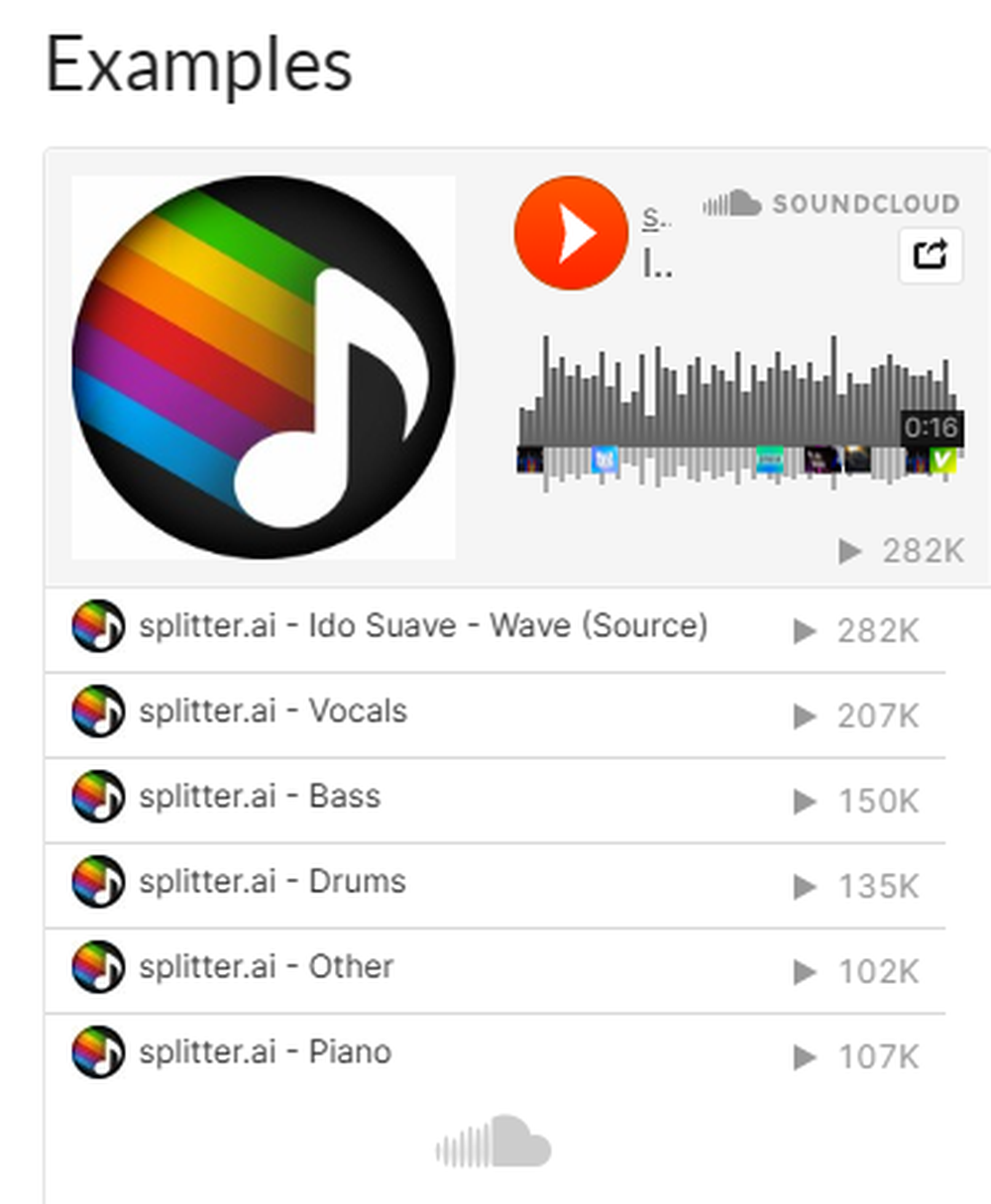Image resolution: width=991 pixels, height=1204 pixels.
Task: Click the SoundCloud logo in the header
Action: click(x=830, y=204)
